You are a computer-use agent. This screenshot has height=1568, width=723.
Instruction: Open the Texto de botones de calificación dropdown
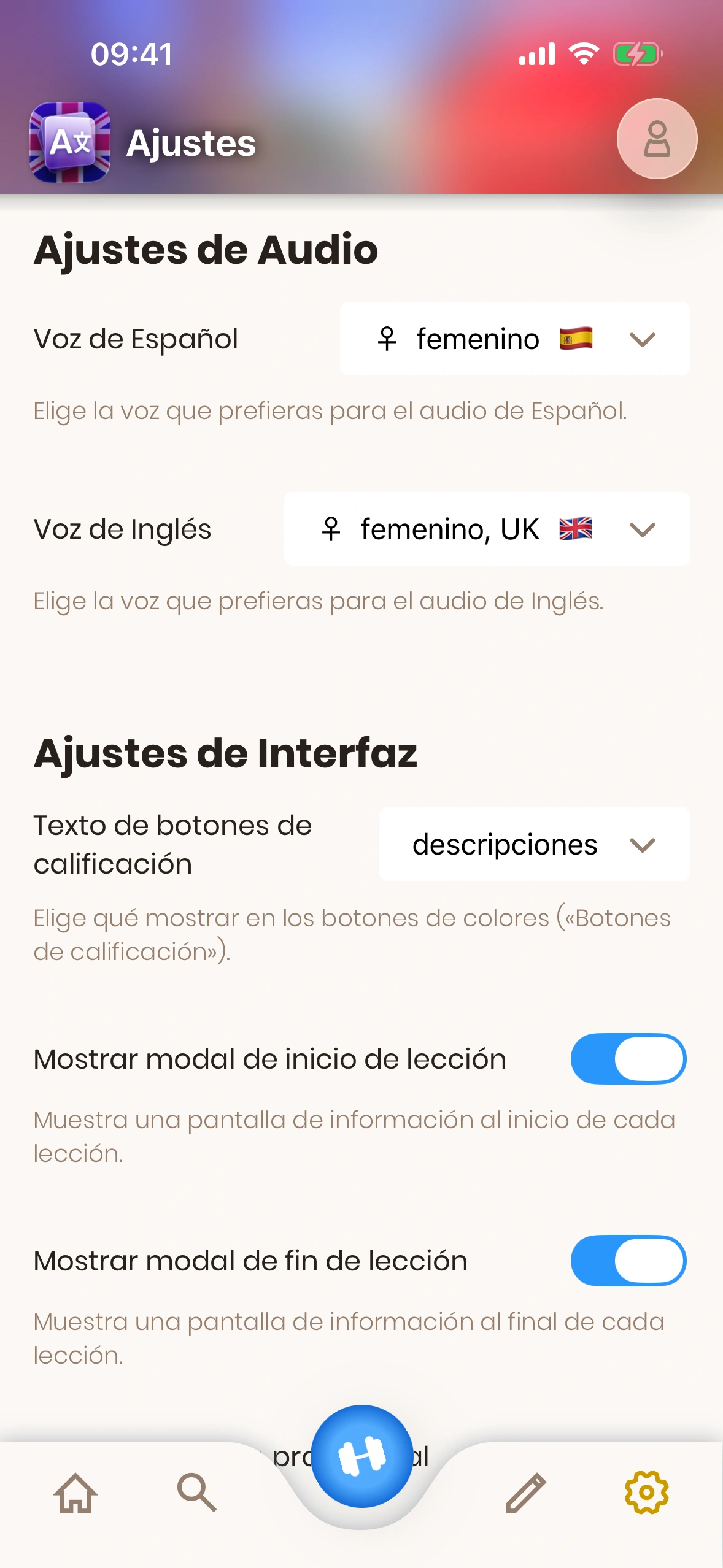pyautogui.click(x=534, y=845)
